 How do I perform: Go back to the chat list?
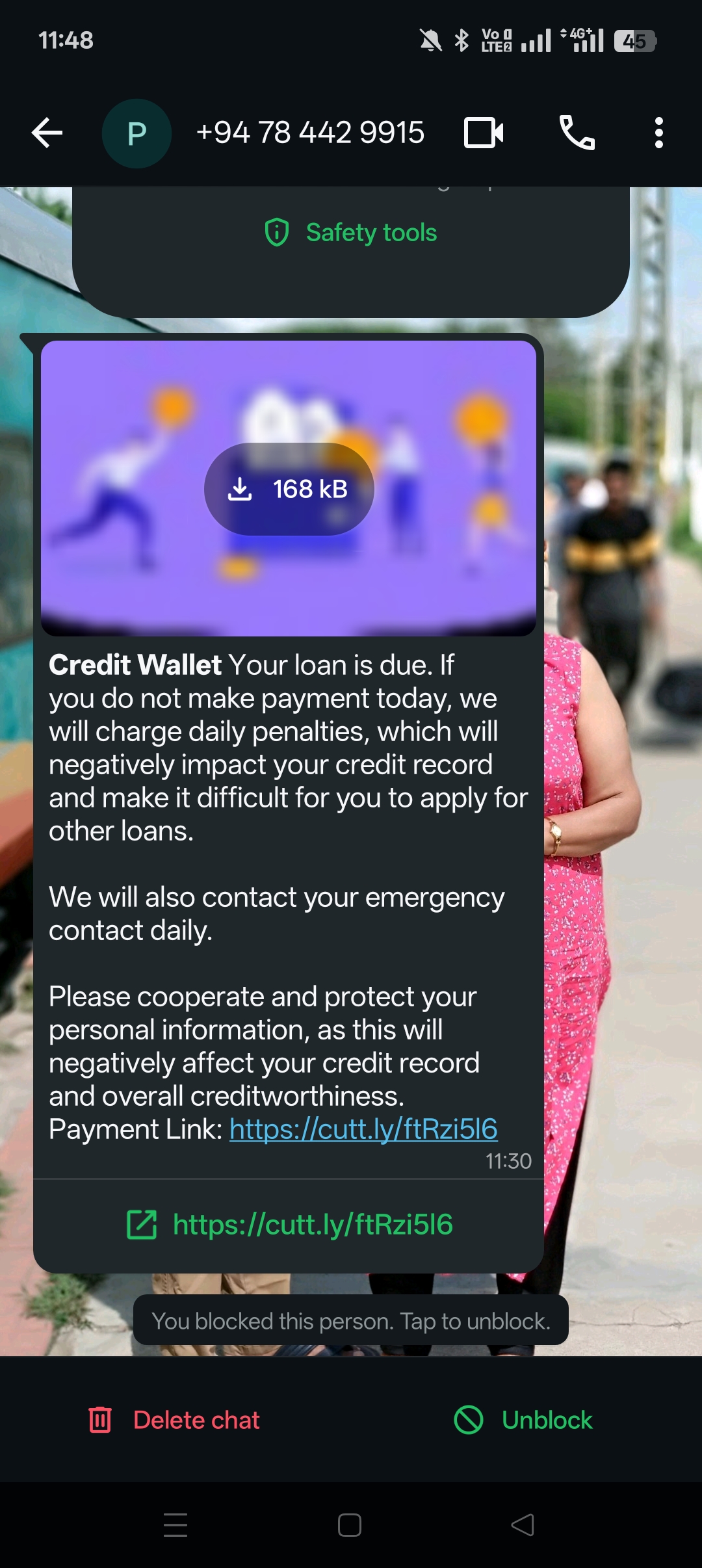pyautogui.click(x=47, y=133)
